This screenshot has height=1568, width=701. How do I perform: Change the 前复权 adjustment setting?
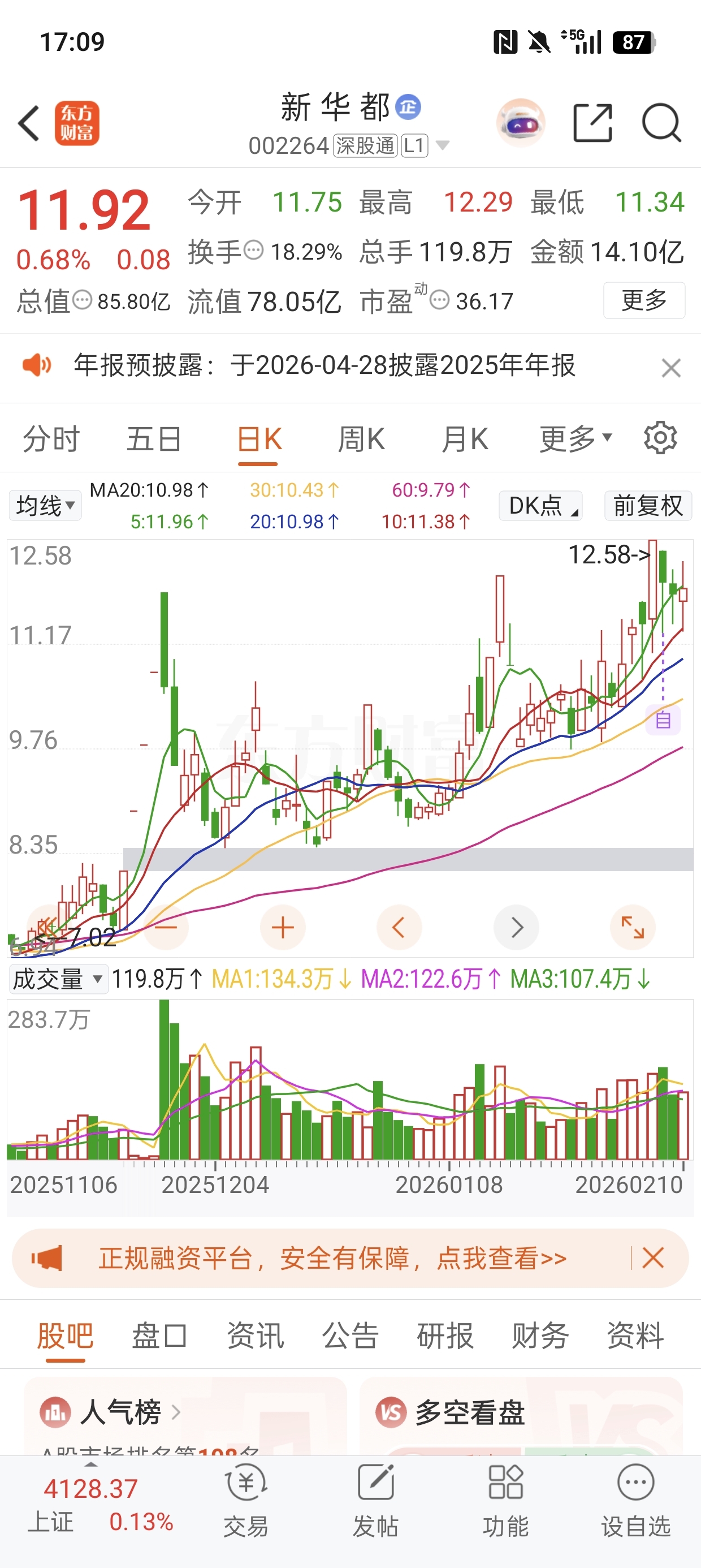pyautogui.click(x=647, y=506)
